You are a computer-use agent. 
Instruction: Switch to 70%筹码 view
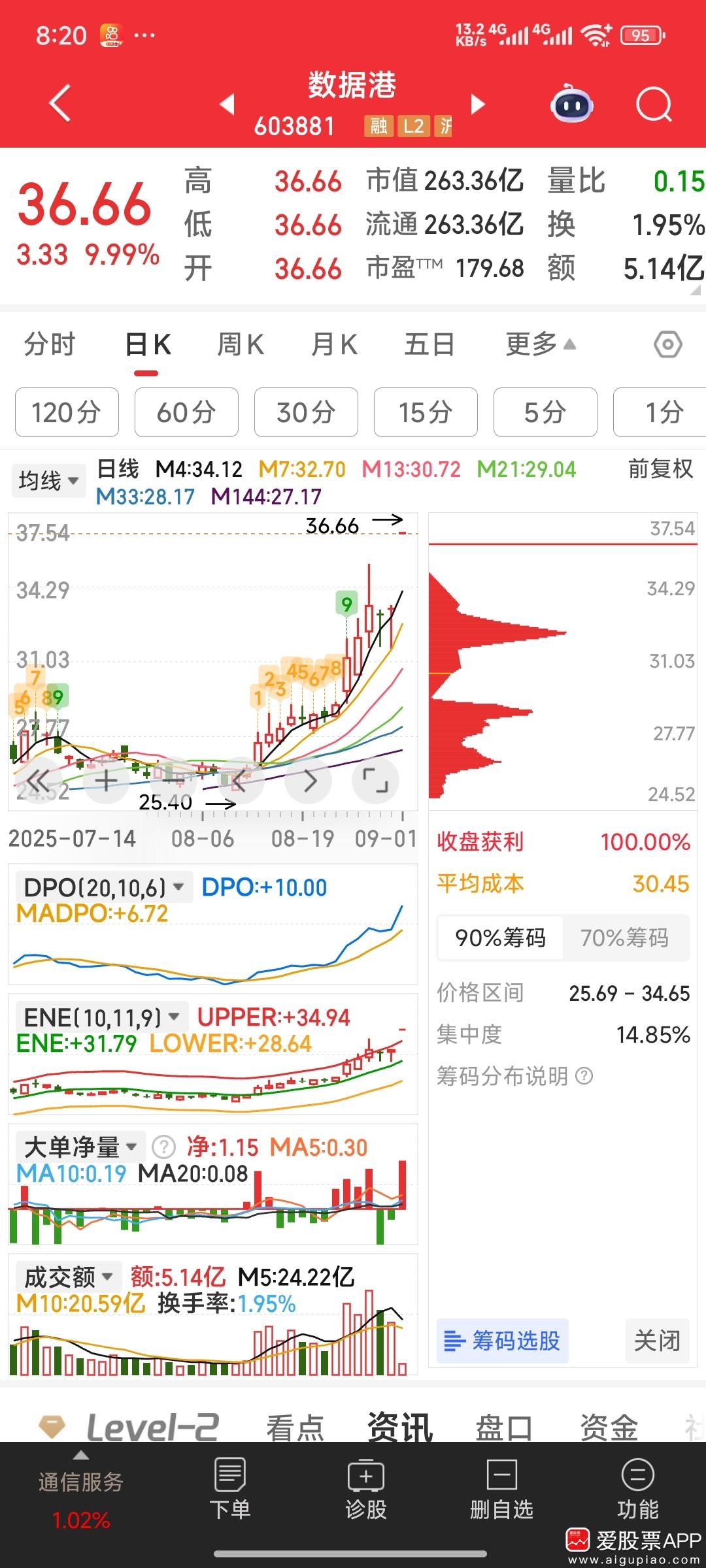pos(624,938)
